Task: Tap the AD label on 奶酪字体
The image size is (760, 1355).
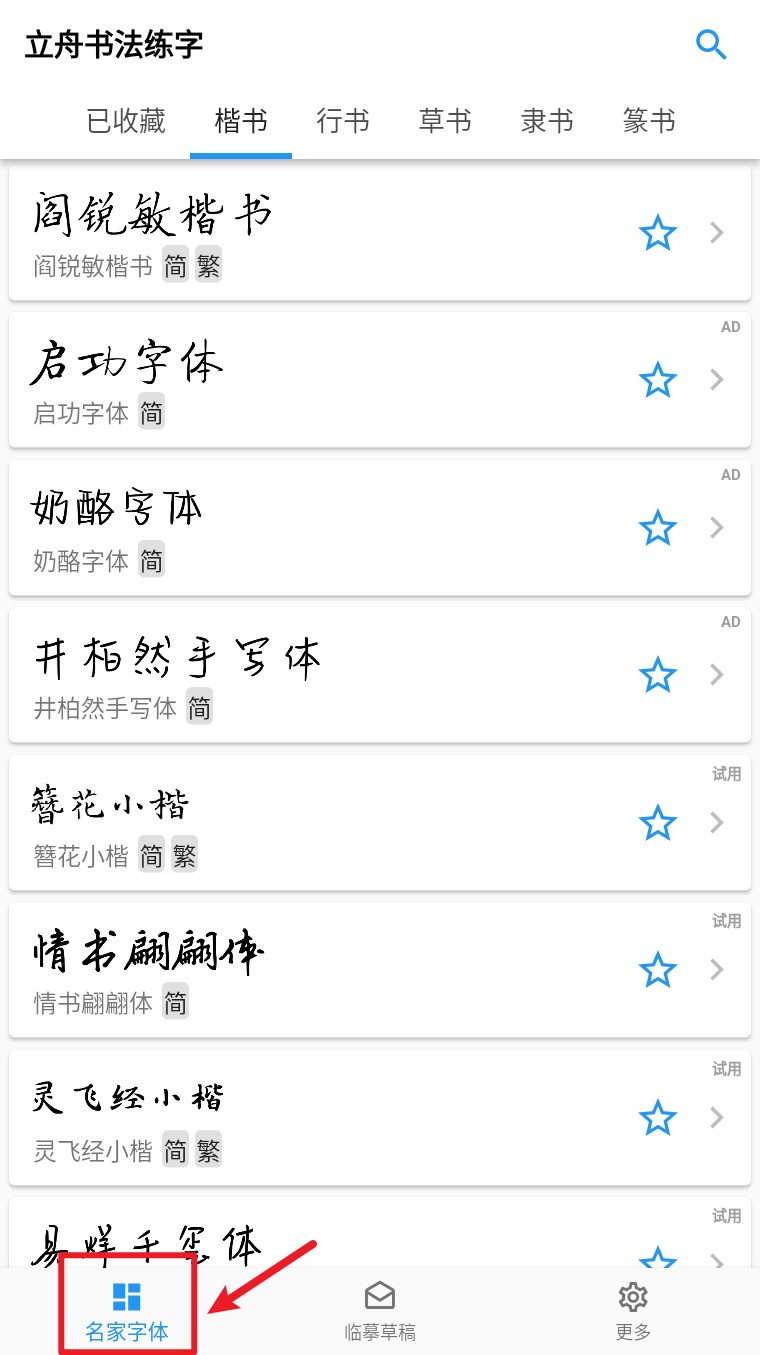Action: tap(730, 474)
